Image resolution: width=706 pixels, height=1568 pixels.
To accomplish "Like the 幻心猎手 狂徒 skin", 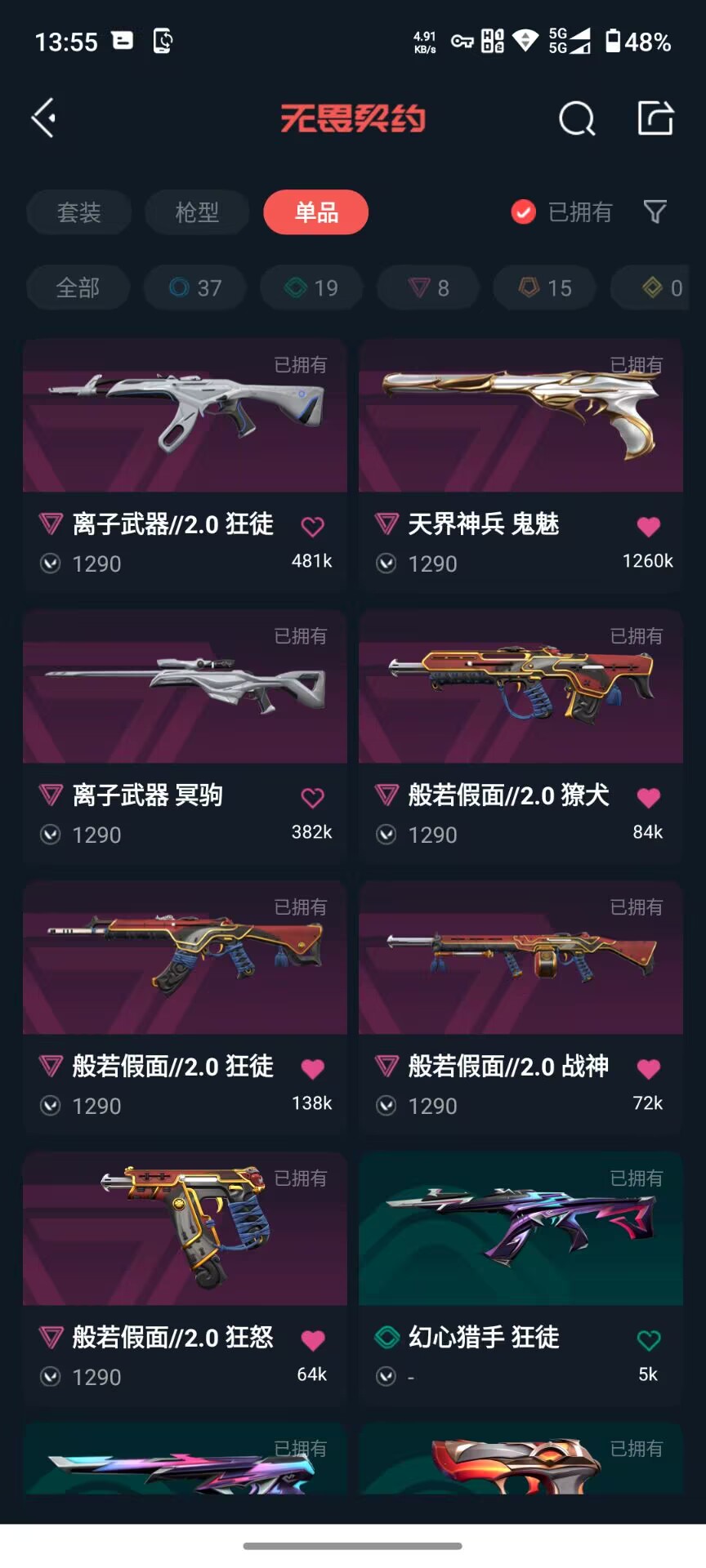I will (x=648, y=1340).
